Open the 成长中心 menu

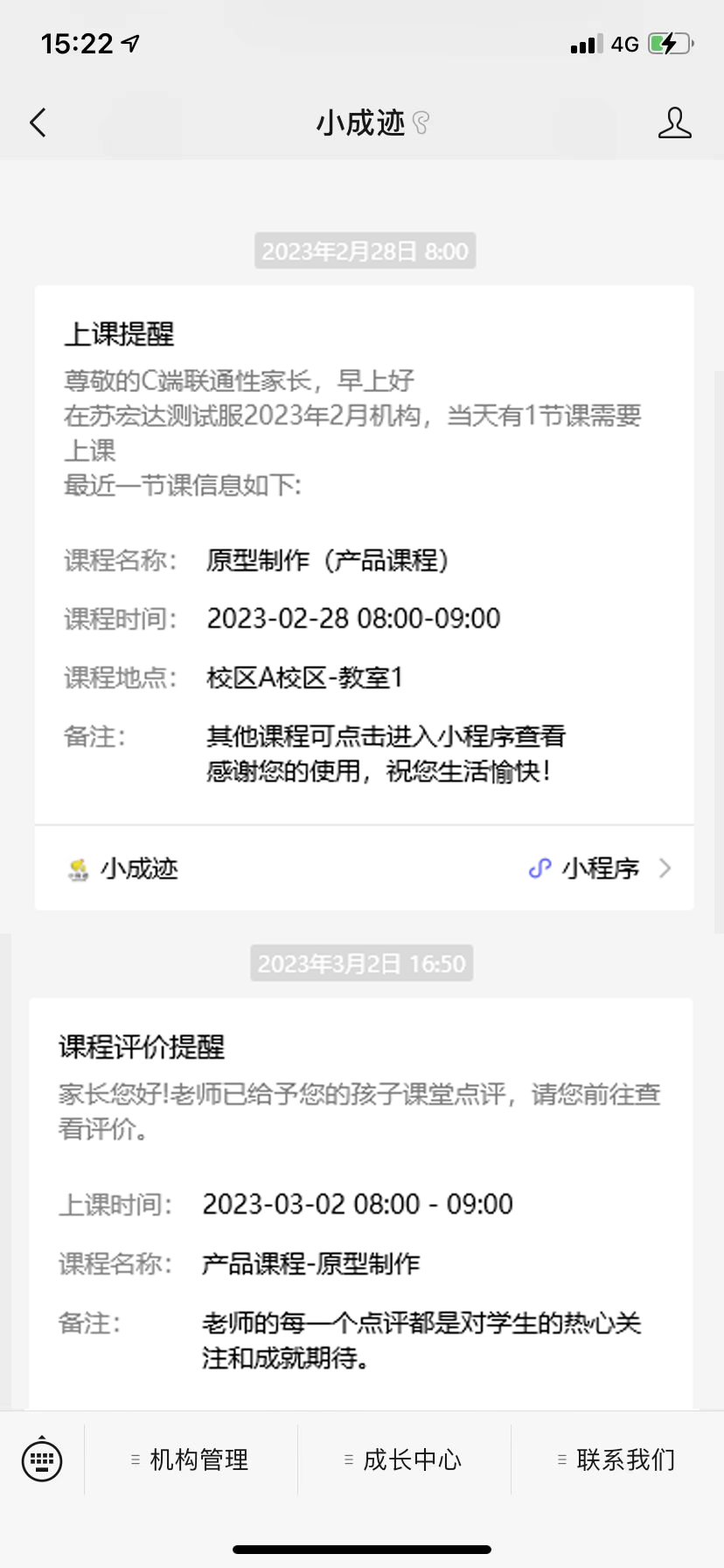click(x=404, y=1459)
